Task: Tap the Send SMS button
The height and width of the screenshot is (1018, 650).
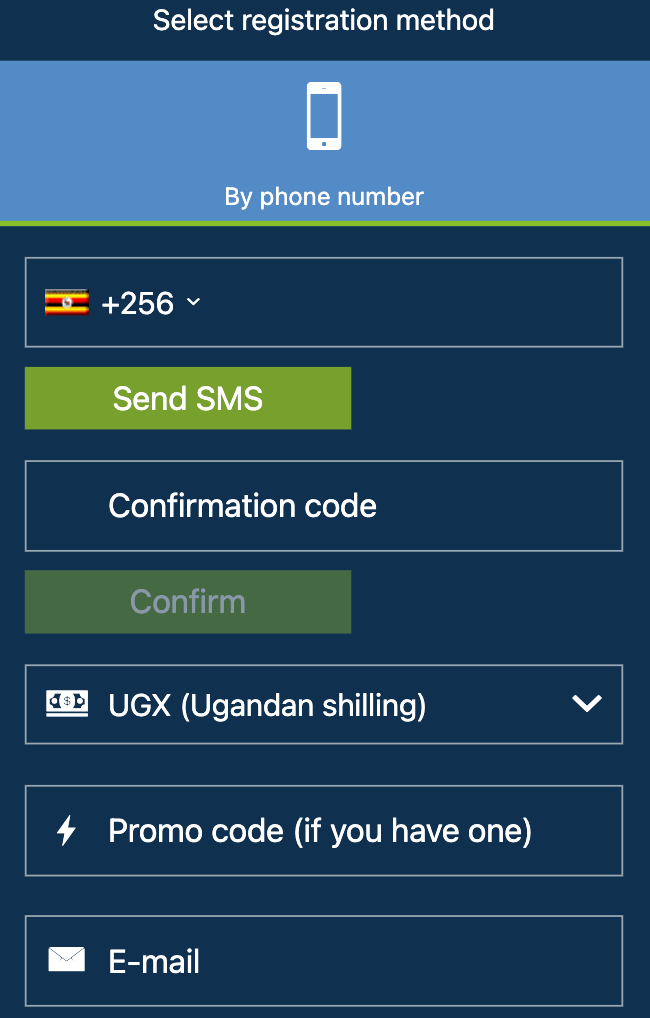Action: coord(188,398)
